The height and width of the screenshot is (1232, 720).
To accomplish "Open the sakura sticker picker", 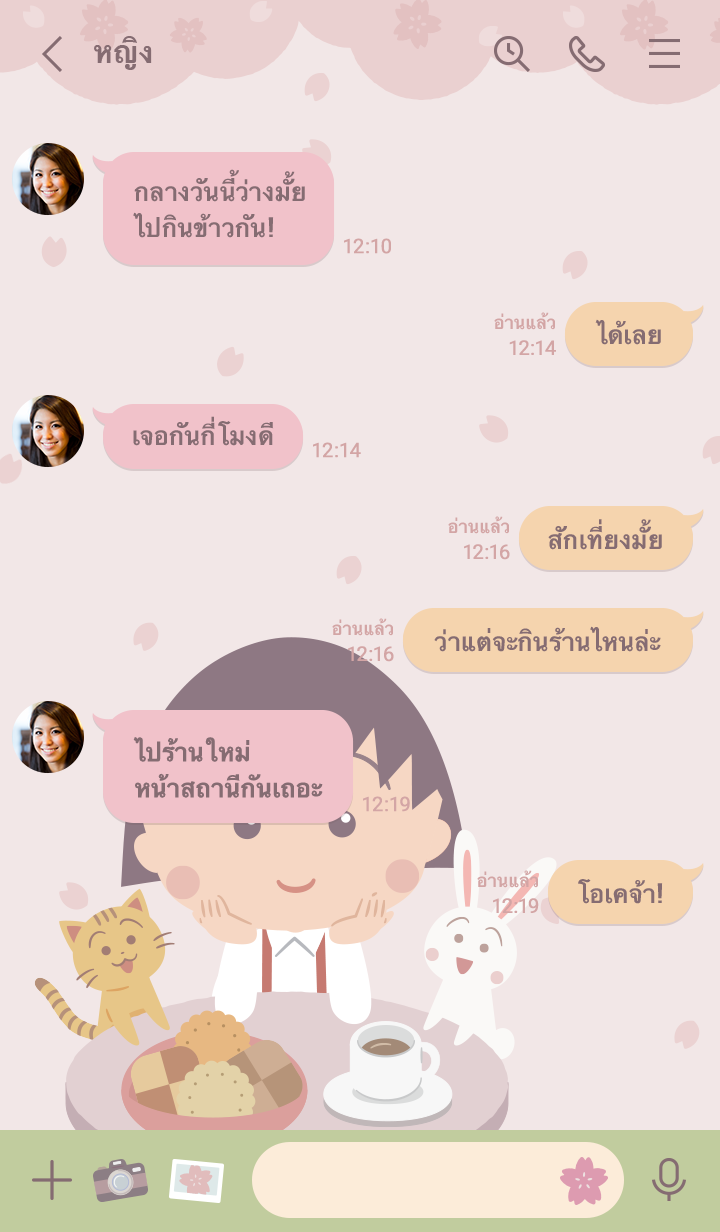I will (x=584, y=1181).
